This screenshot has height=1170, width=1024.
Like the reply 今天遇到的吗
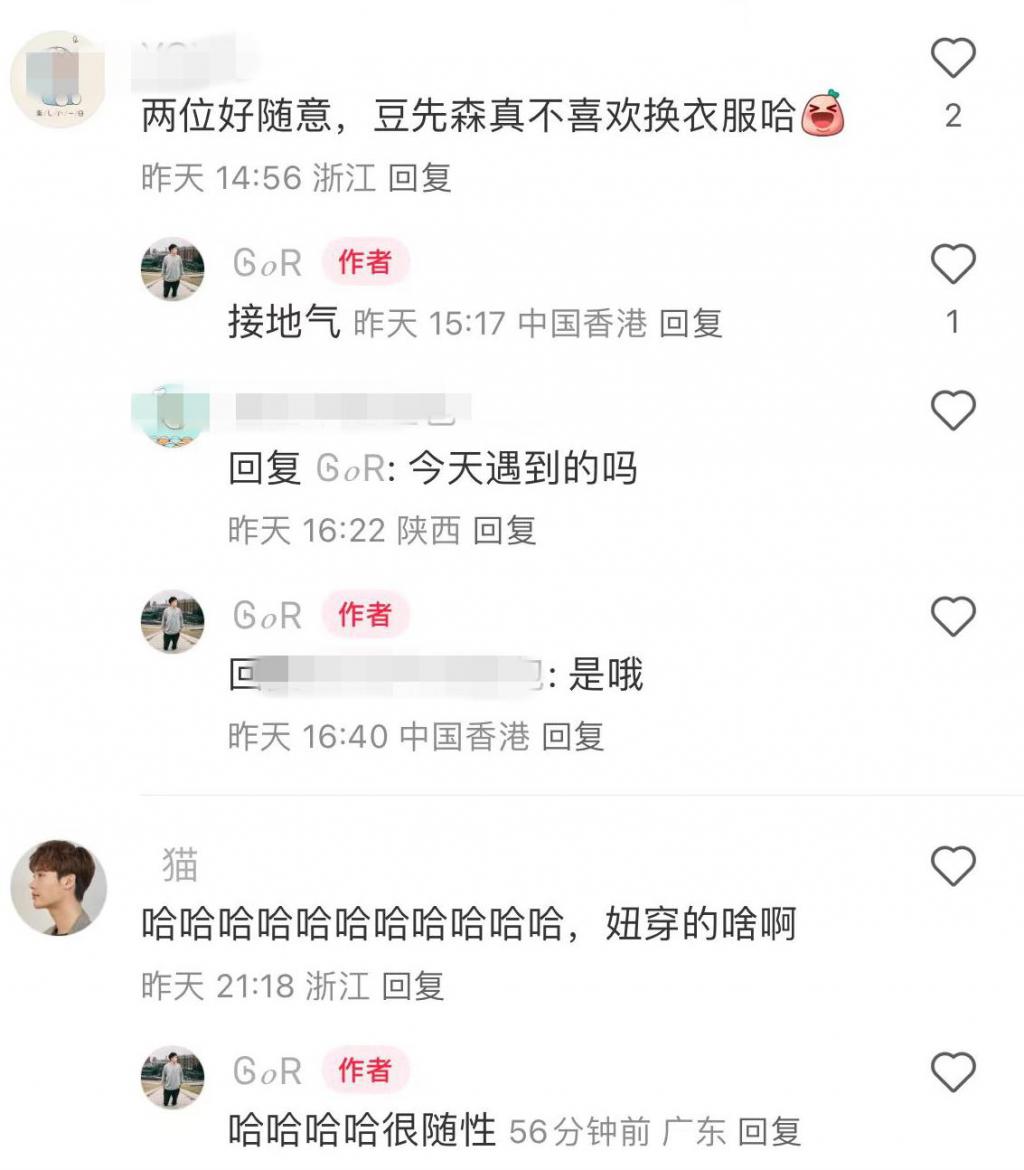click(952, 410)
